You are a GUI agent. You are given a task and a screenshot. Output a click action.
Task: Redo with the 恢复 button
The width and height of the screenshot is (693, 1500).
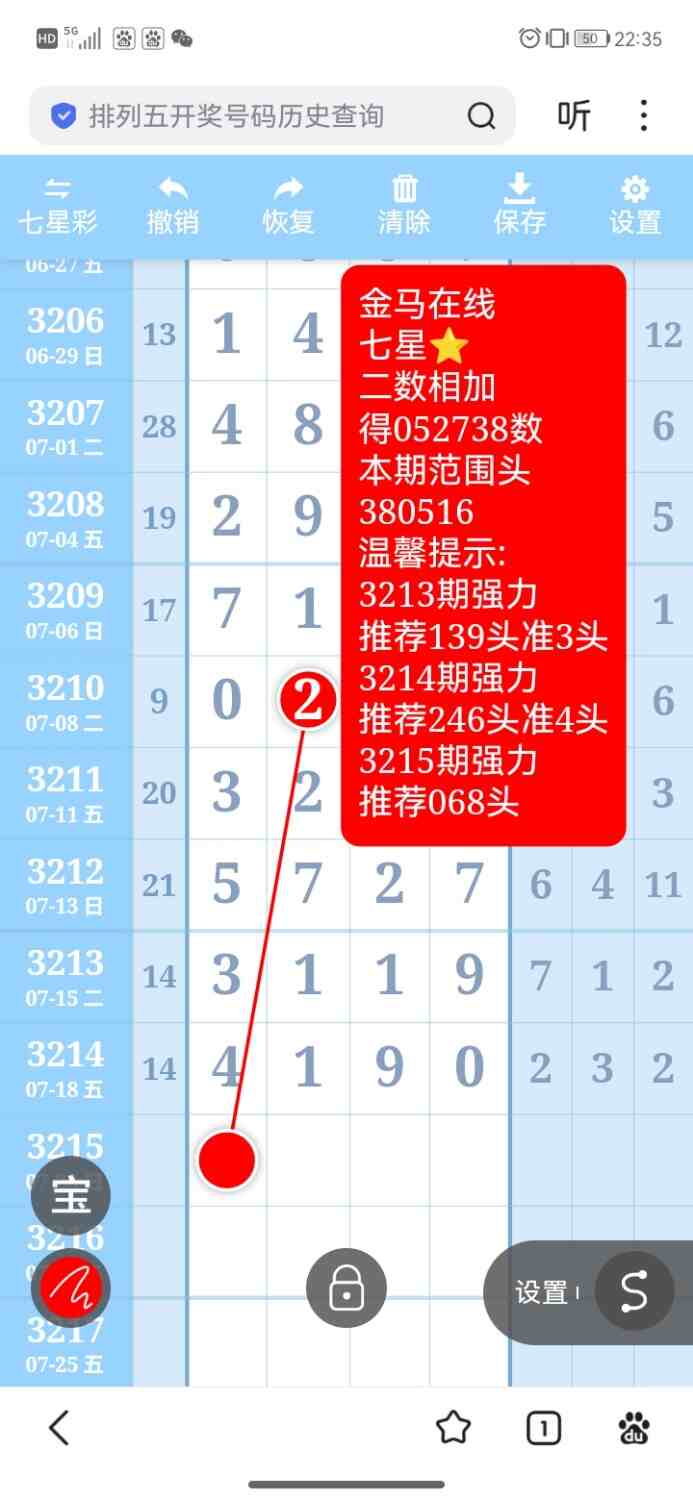click(x=289, y=205)
